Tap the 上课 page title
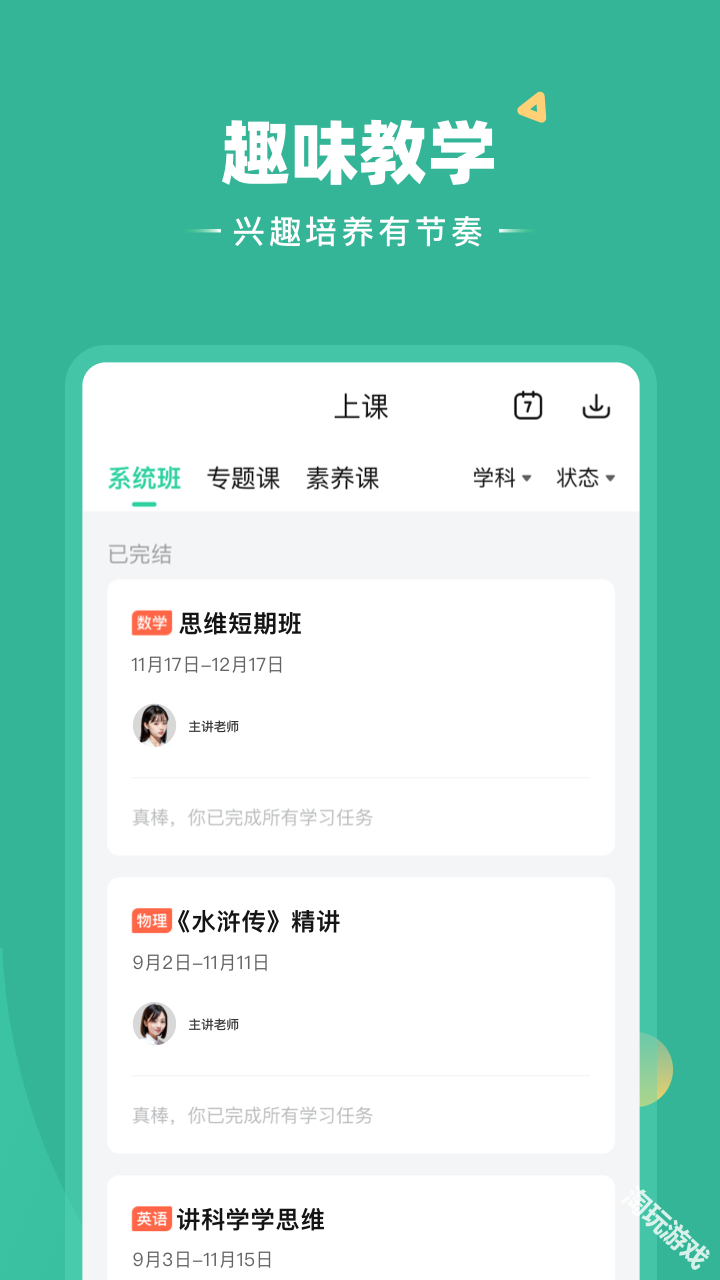720x1280 pixels. (x=363, y=405)
